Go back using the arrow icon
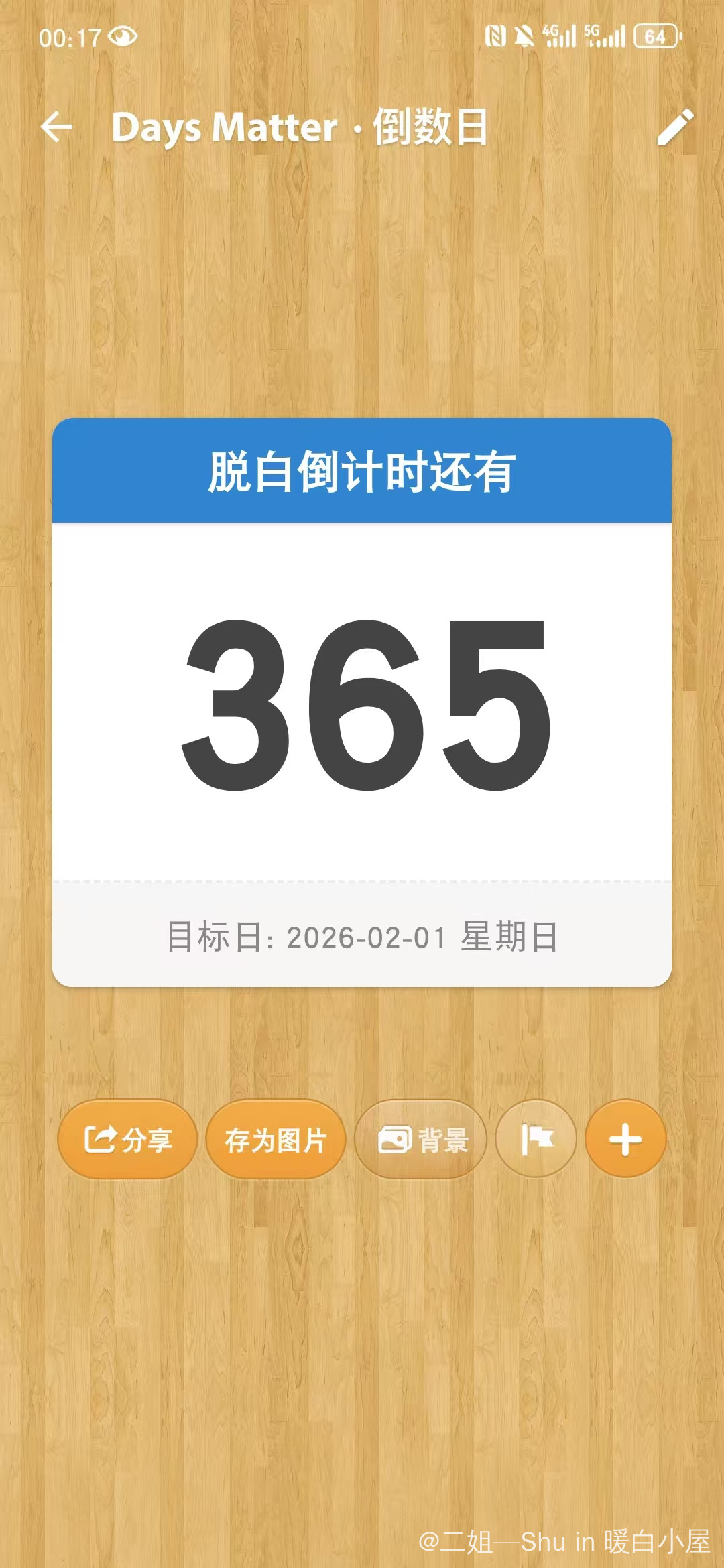Screen dimensions: 724x1568 pos(56,127)
